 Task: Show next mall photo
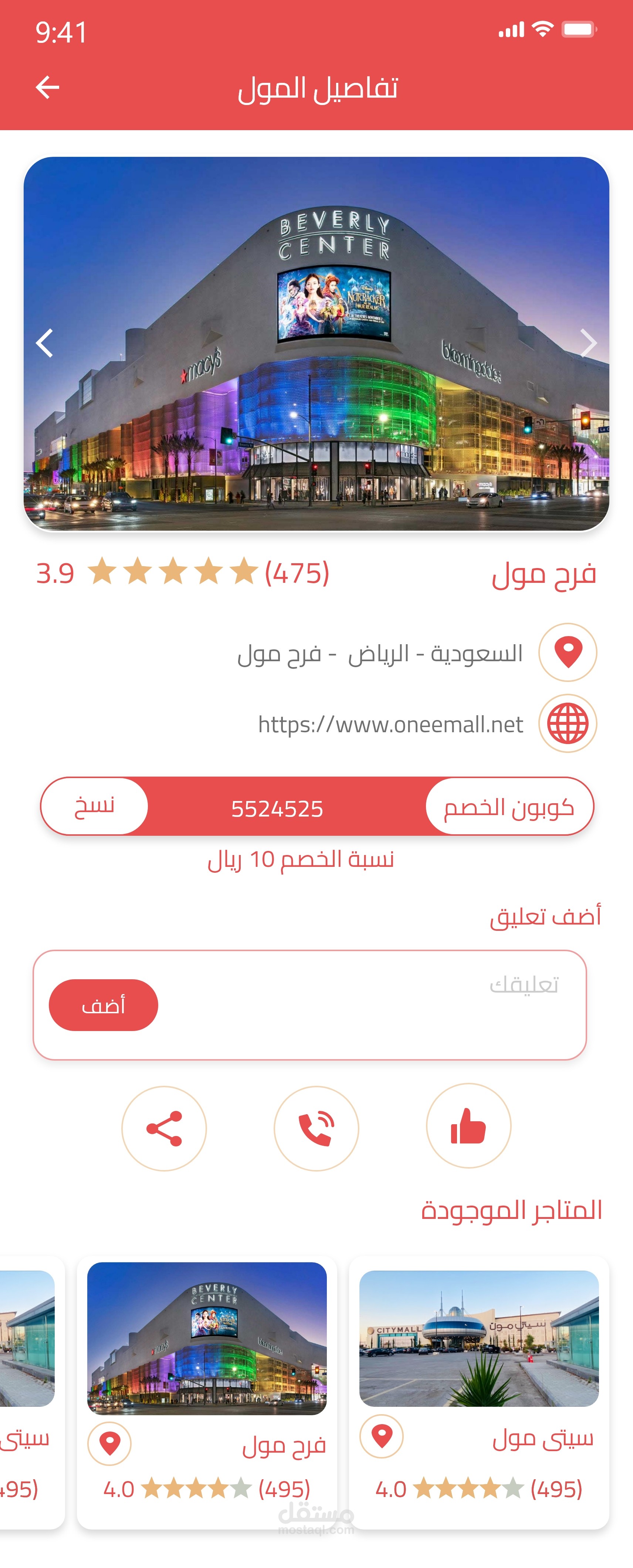tap(588, 343)
